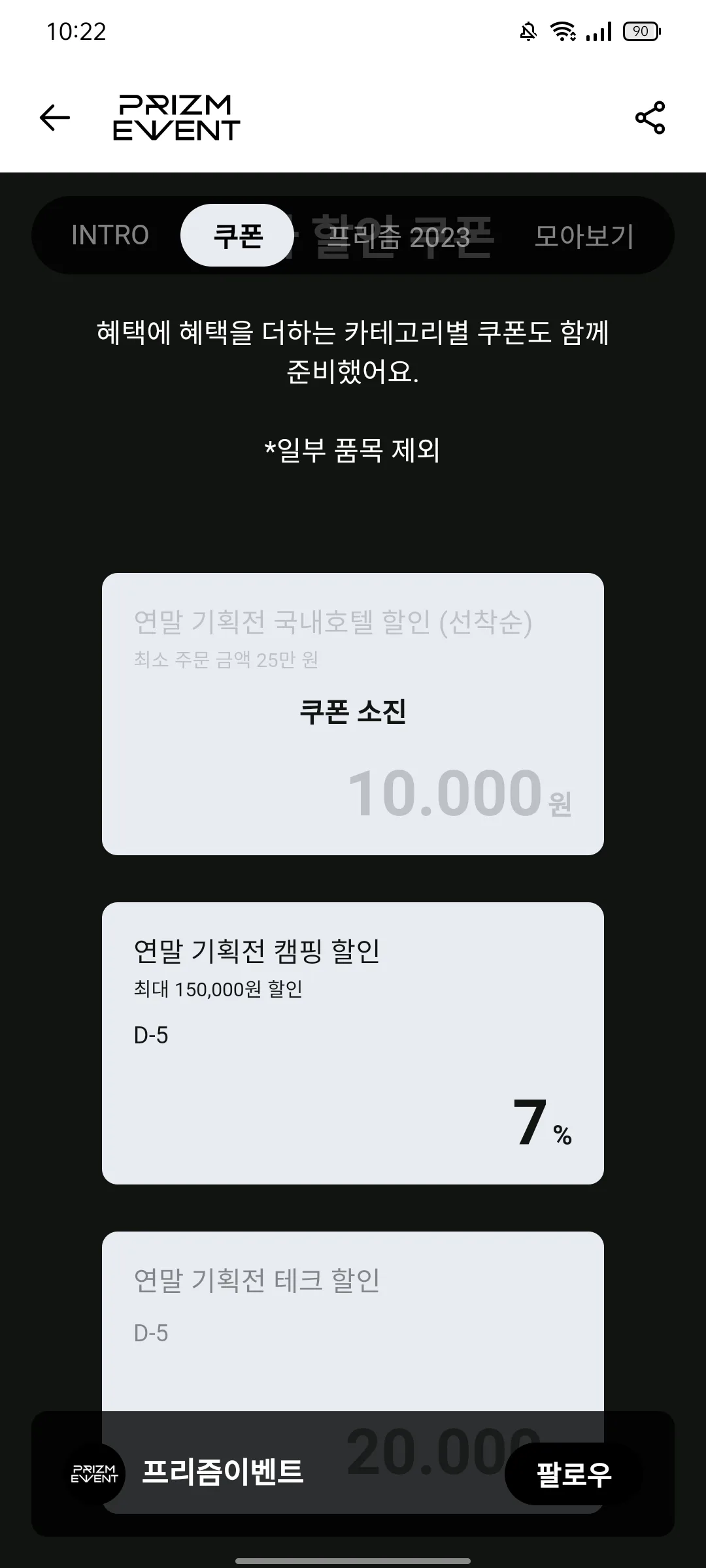Tap the notification mute icon in status bar

pyautogui.click(x=527, y=31)
